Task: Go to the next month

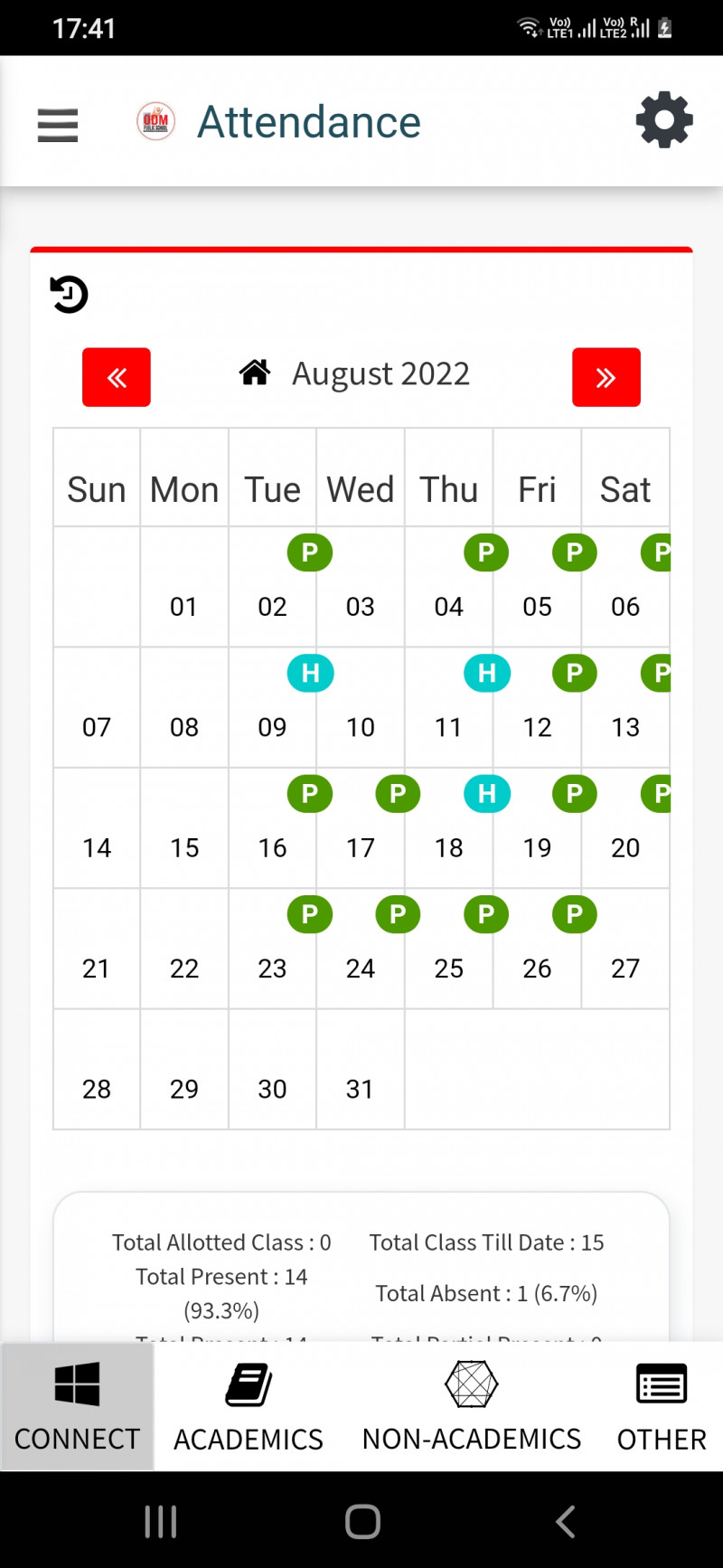Action: click(x=606, y=377)
